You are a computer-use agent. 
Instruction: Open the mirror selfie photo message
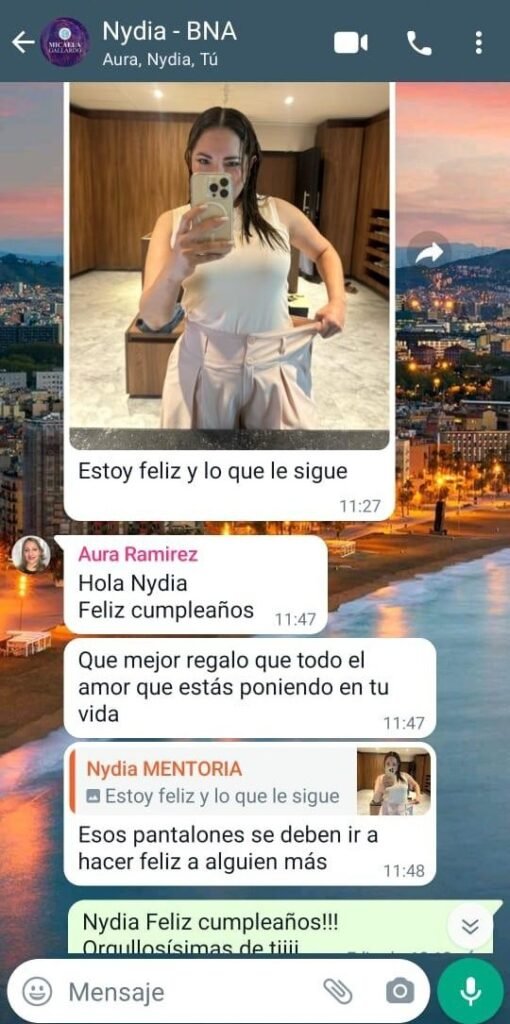click(x=229, y=266)
